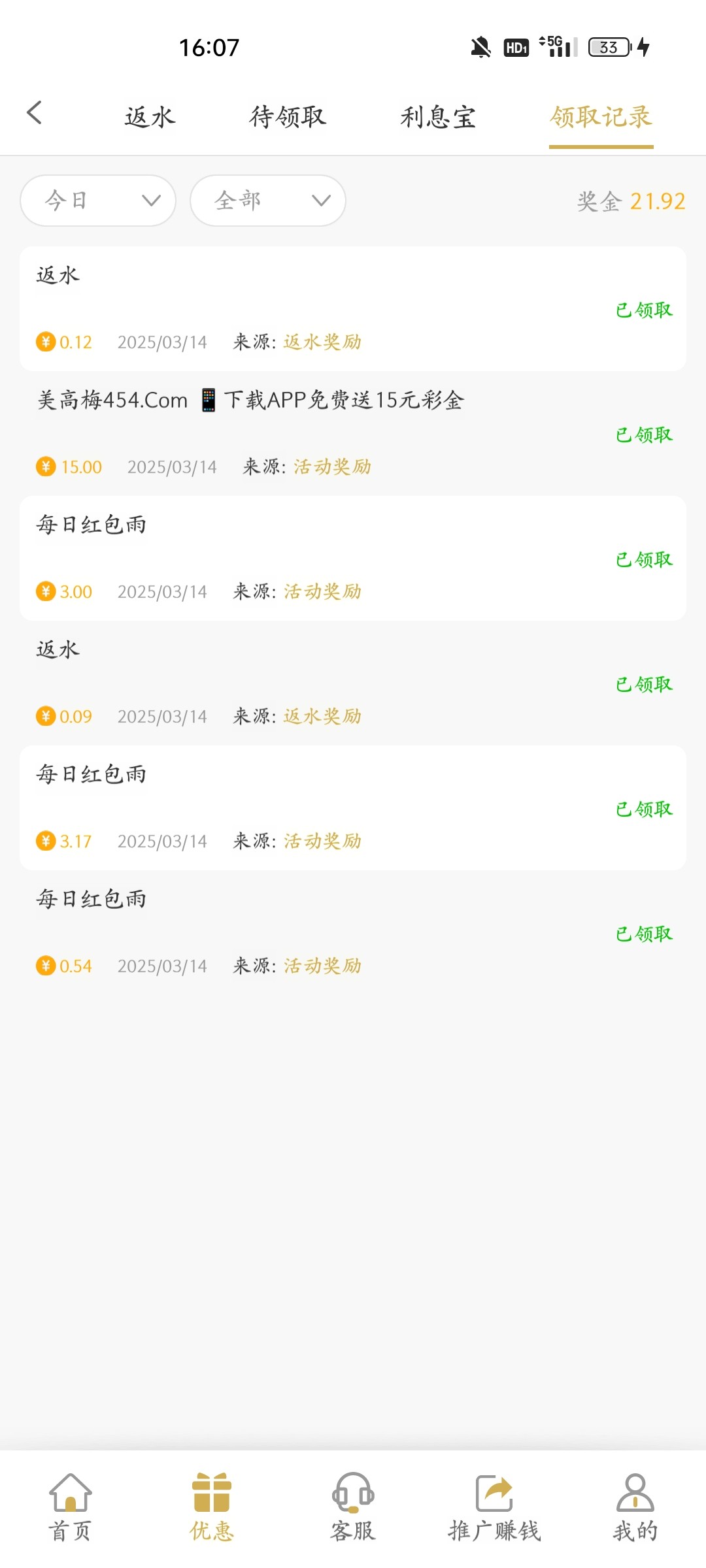Select the 领取记录 tab
This screenshot has height=1568, width=706.
[x=601, y=117]
